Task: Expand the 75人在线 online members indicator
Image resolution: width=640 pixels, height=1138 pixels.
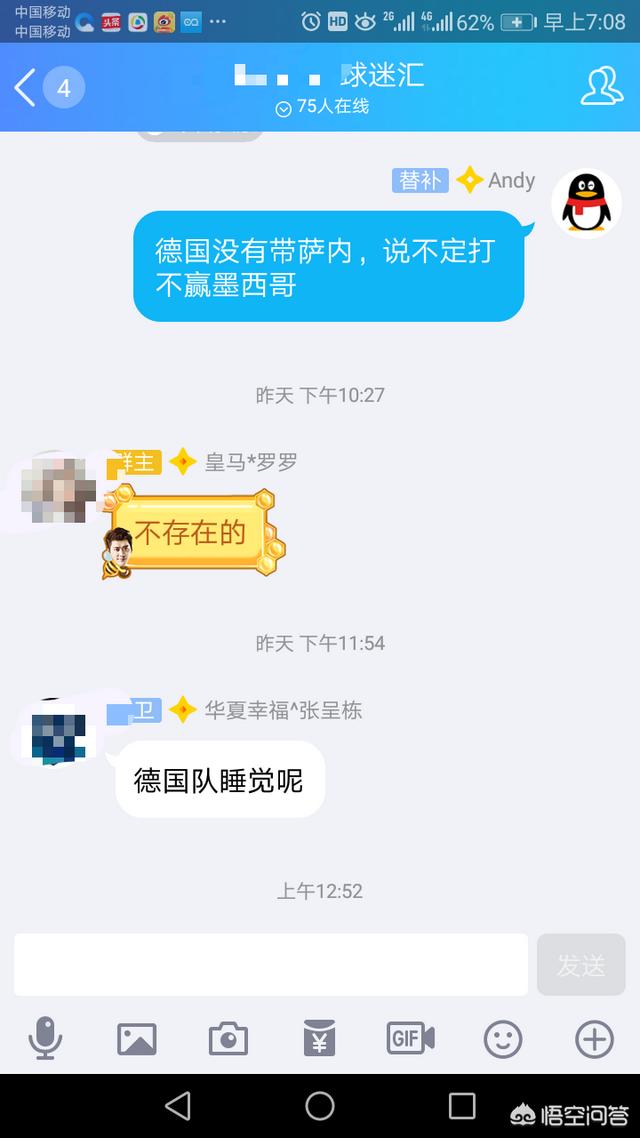Action: click(322, 107)
